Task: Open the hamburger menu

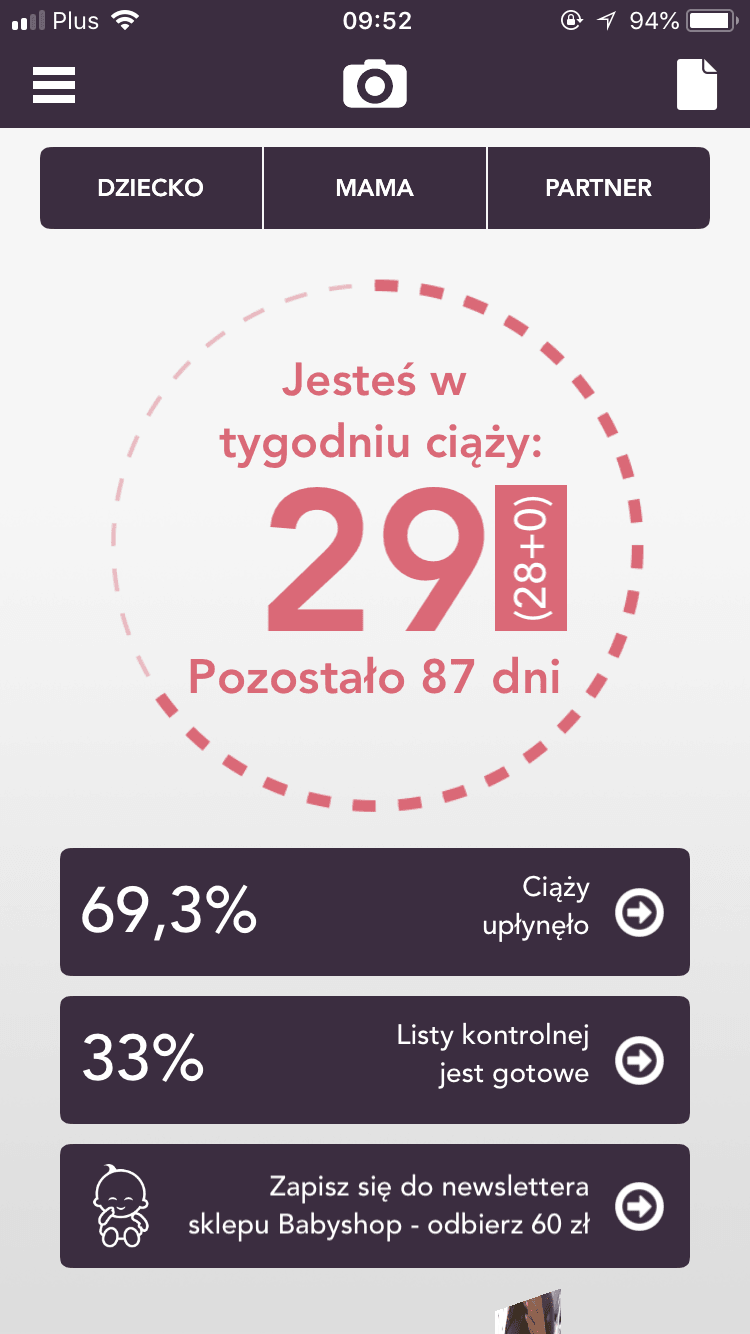Action: coord(54,85)
